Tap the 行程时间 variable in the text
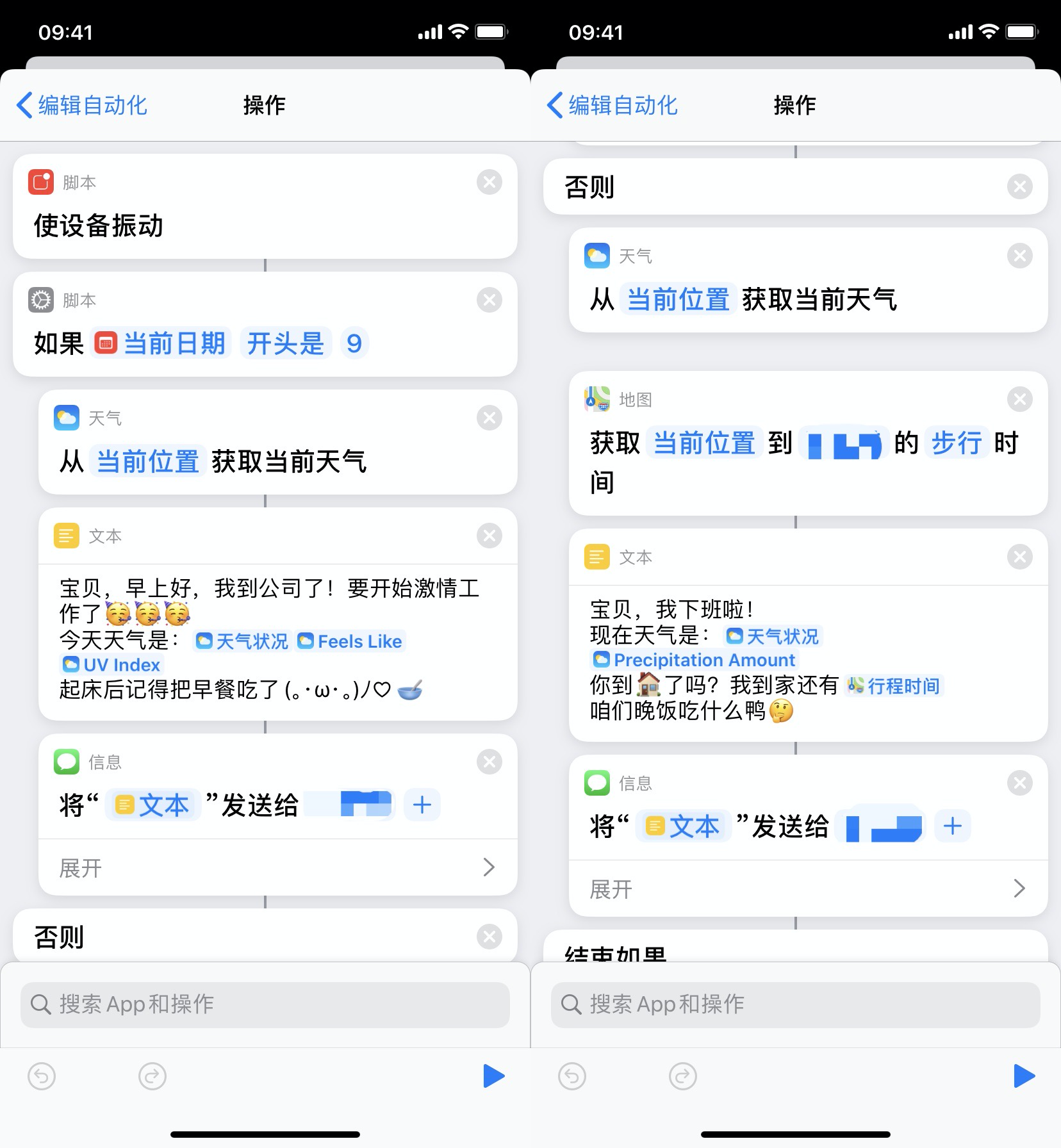This screenshot has height=1148, width=1061. click(x=894, y=686)
